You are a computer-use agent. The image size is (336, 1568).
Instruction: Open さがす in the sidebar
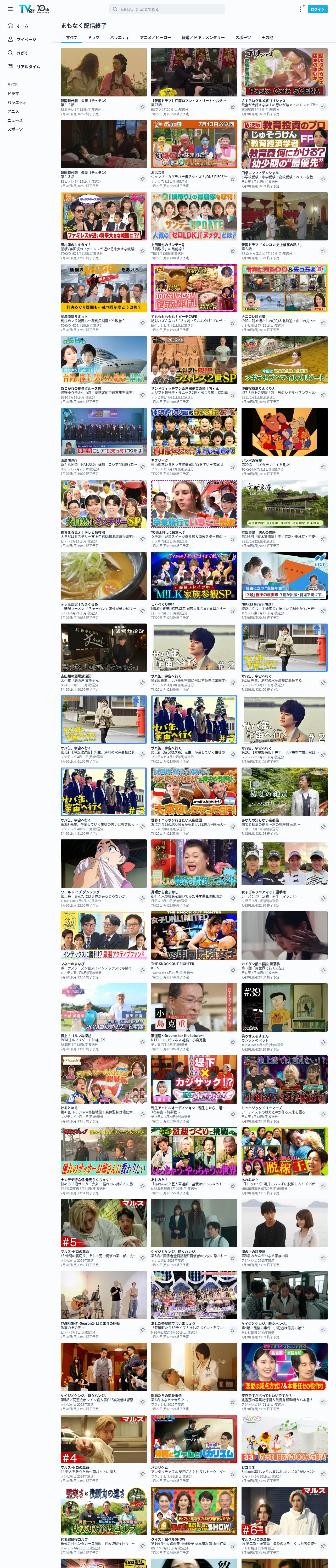(x=23, y=53)
